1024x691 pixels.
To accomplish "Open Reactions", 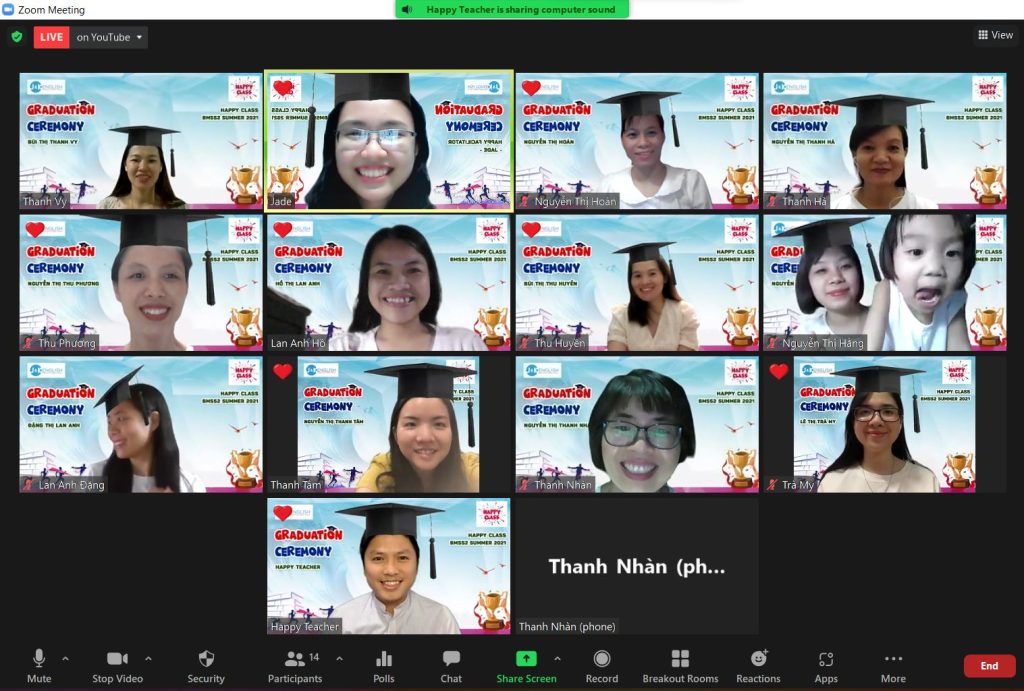I will tap(758, 664).
